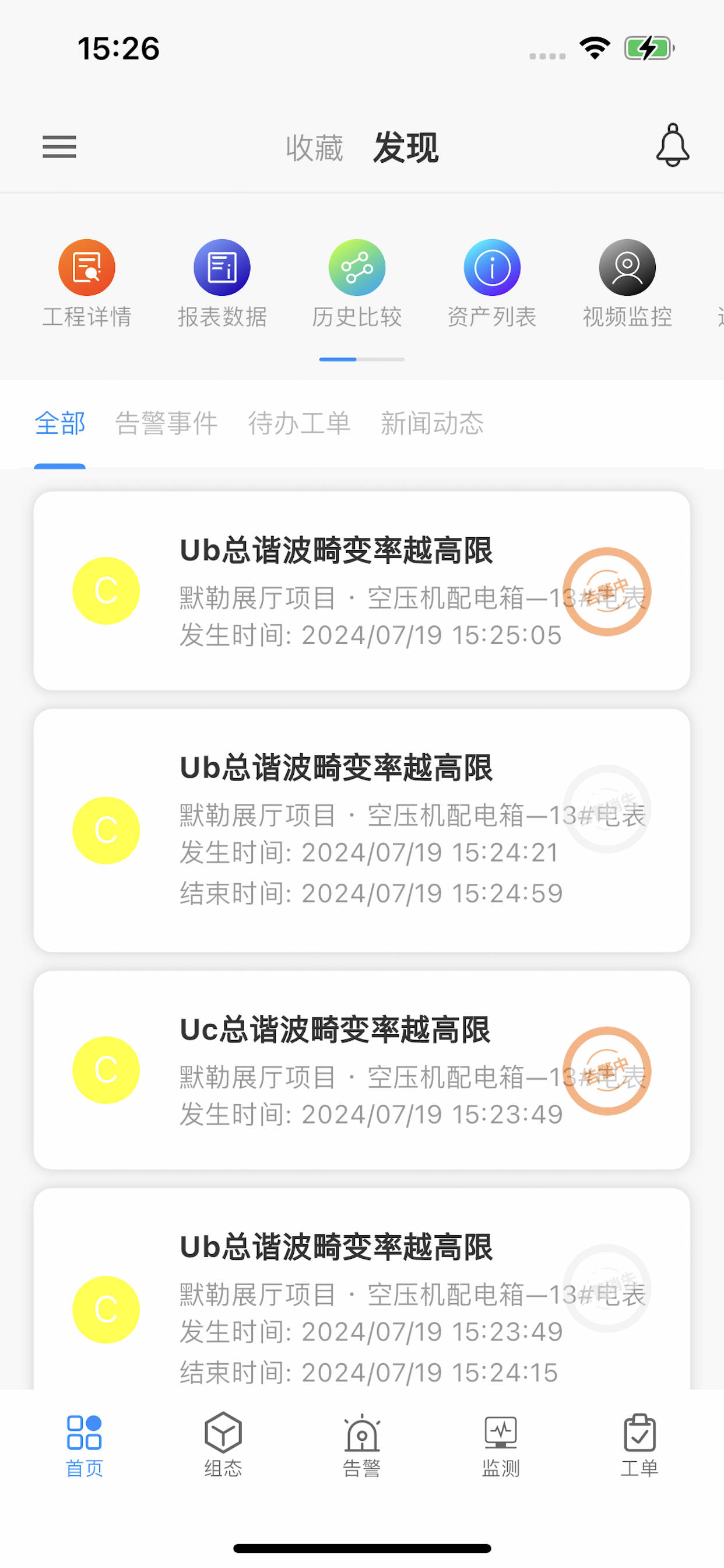Screen dimensions: 724x1568
Task: Open the Ub alarm from 15:25:05
Action: click(362, 590)
